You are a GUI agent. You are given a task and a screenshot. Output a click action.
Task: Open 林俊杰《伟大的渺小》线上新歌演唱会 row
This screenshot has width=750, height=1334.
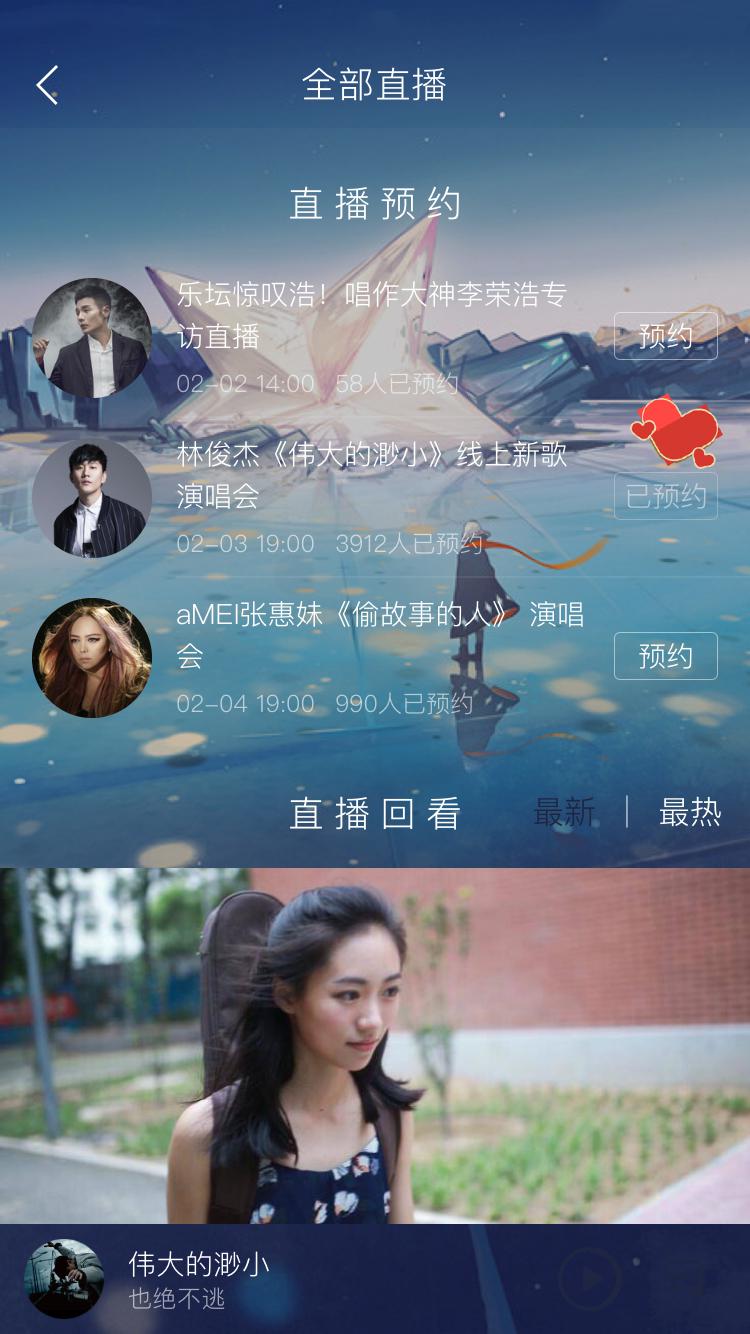click(x=375, y=498)
